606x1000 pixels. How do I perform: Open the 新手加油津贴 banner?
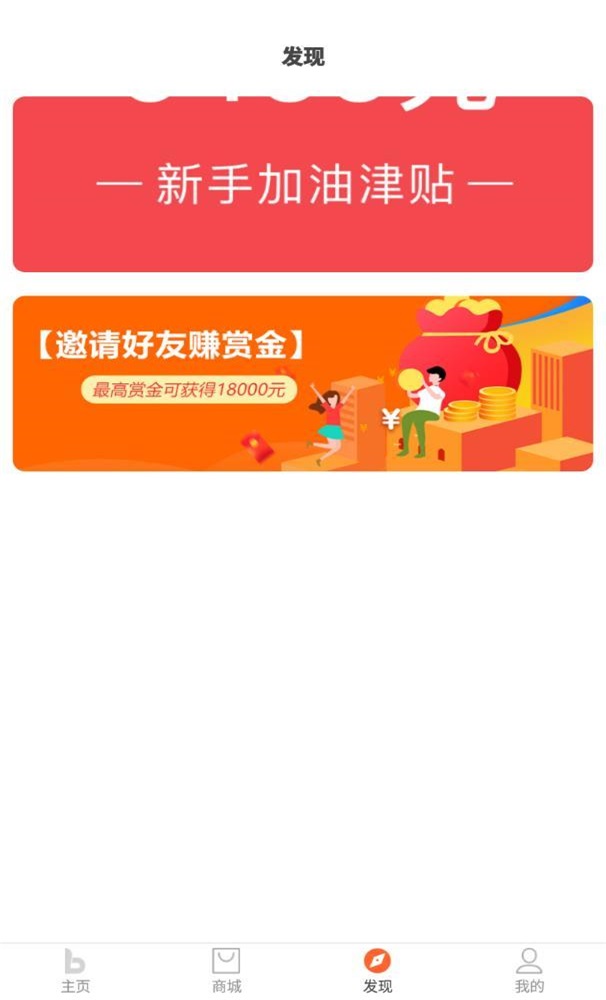click(303, 185)
